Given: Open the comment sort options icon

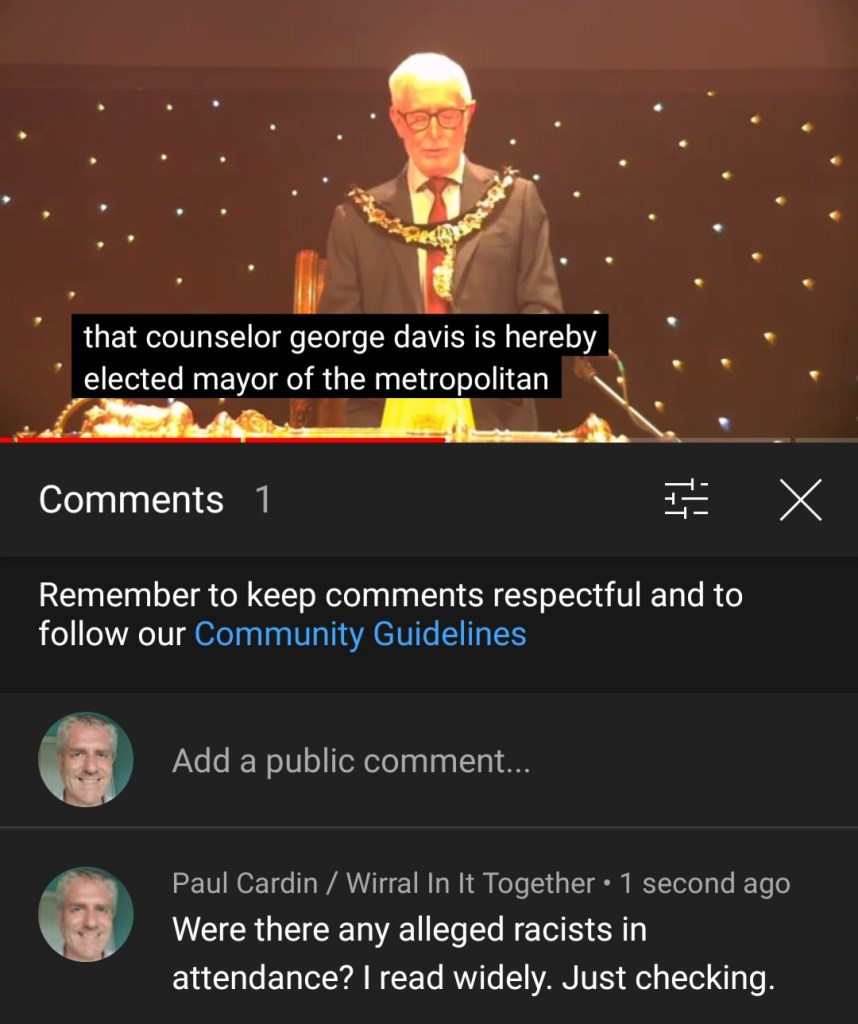Looking at the screenshot, I should click(x=686, y=499).
